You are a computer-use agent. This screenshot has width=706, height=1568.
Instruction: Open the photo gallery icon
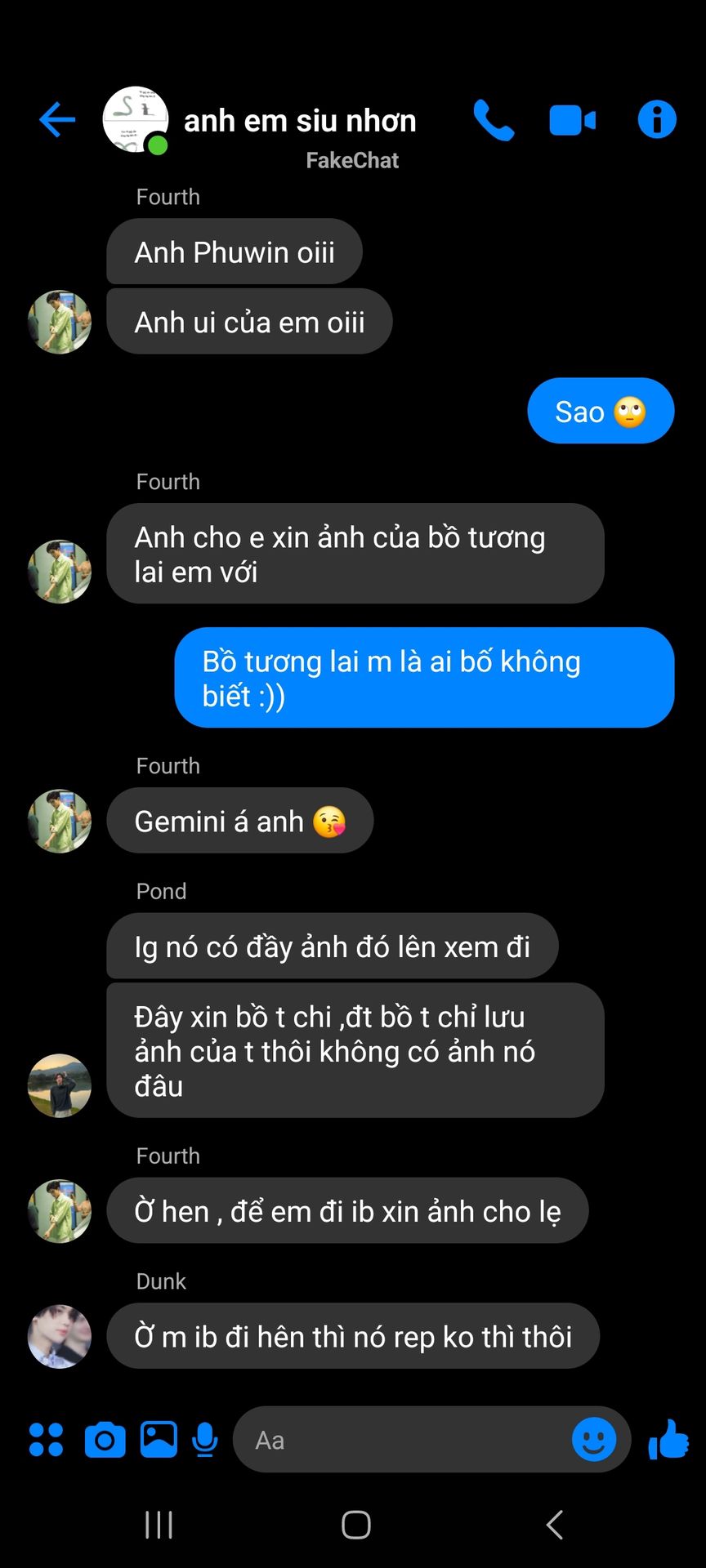pos(159,1440)
